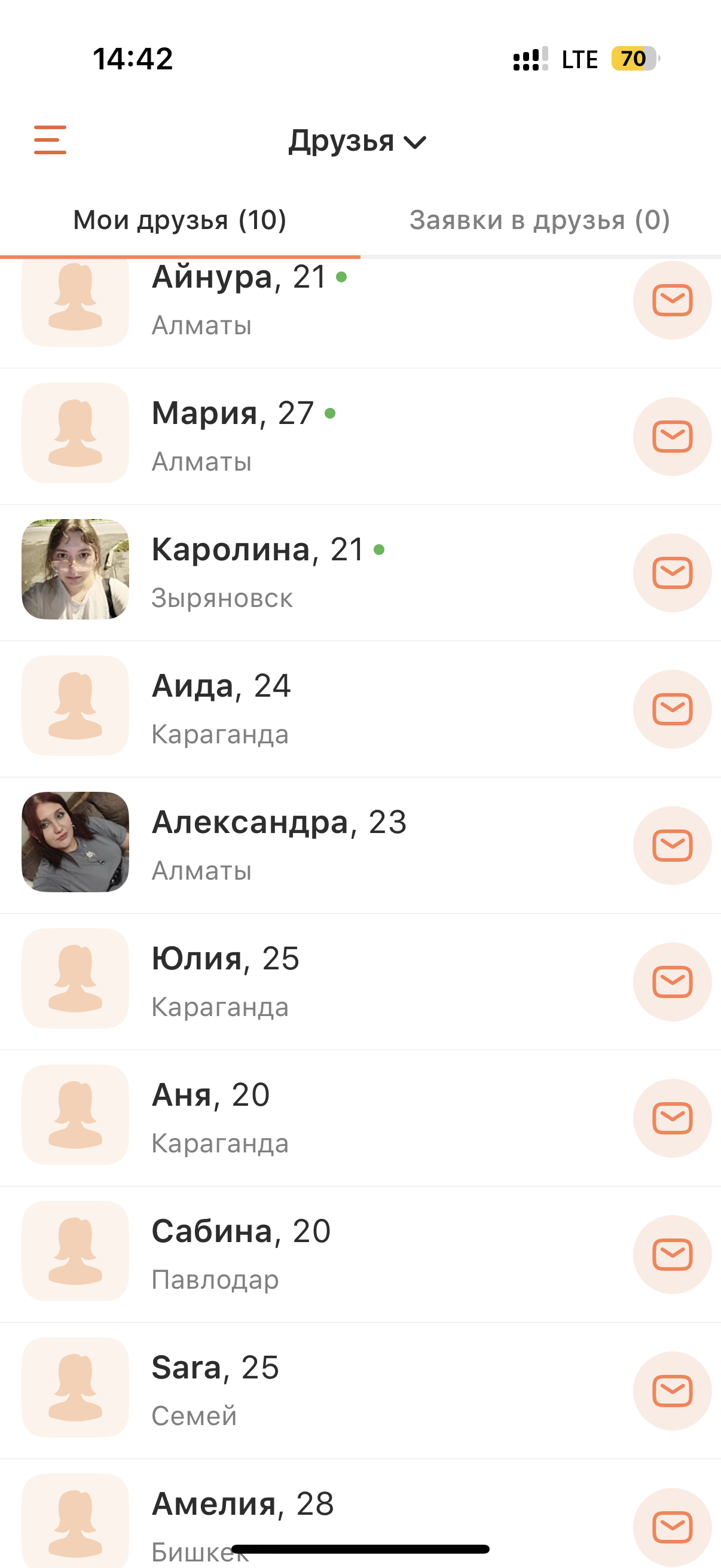The width and height of the screenshot is (721, 1568).
Task: Start a chat with Sara
Action: click(x=672, y=1391)
